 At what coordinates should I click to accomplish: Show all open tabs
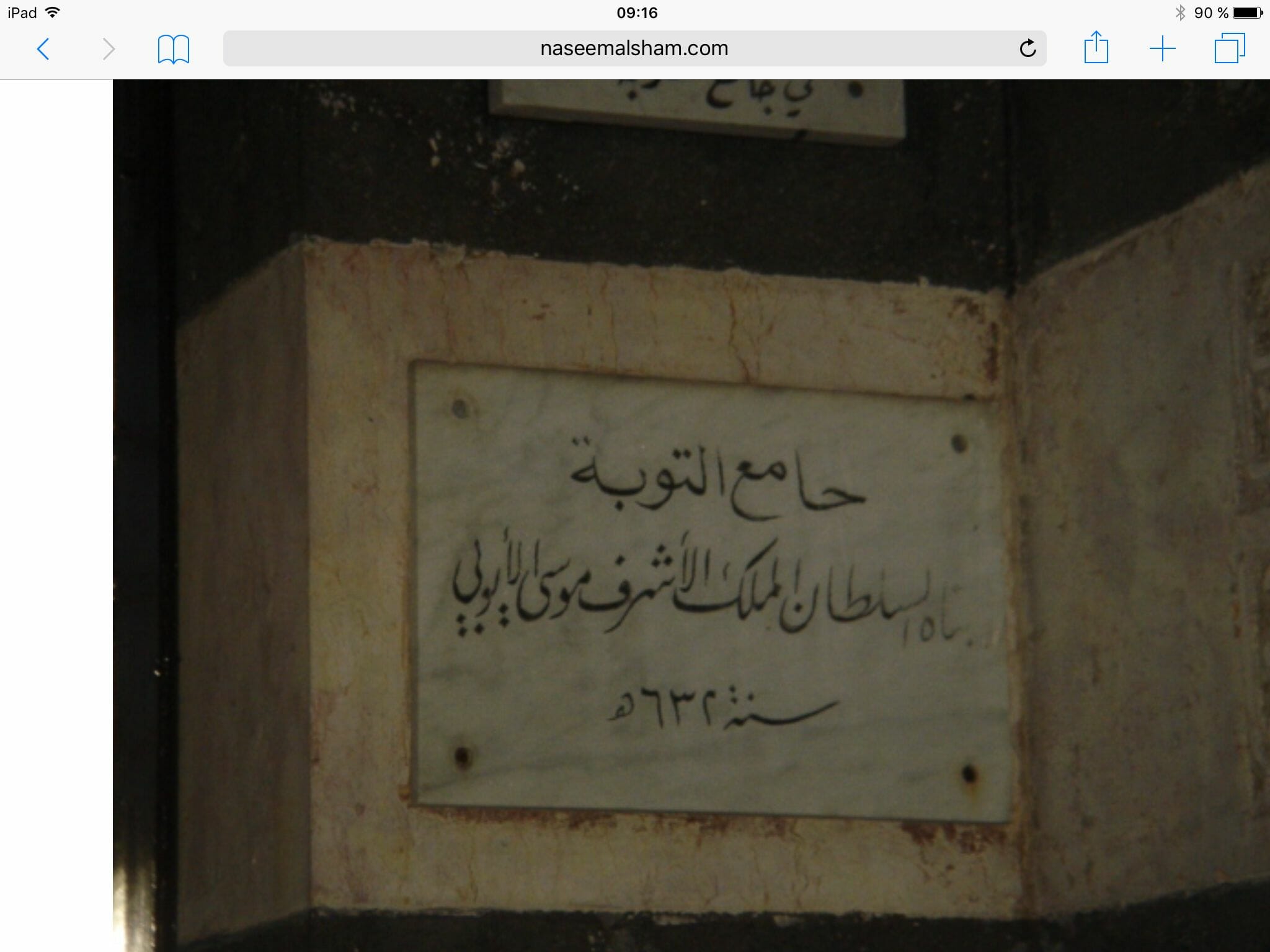point(1229,48)
